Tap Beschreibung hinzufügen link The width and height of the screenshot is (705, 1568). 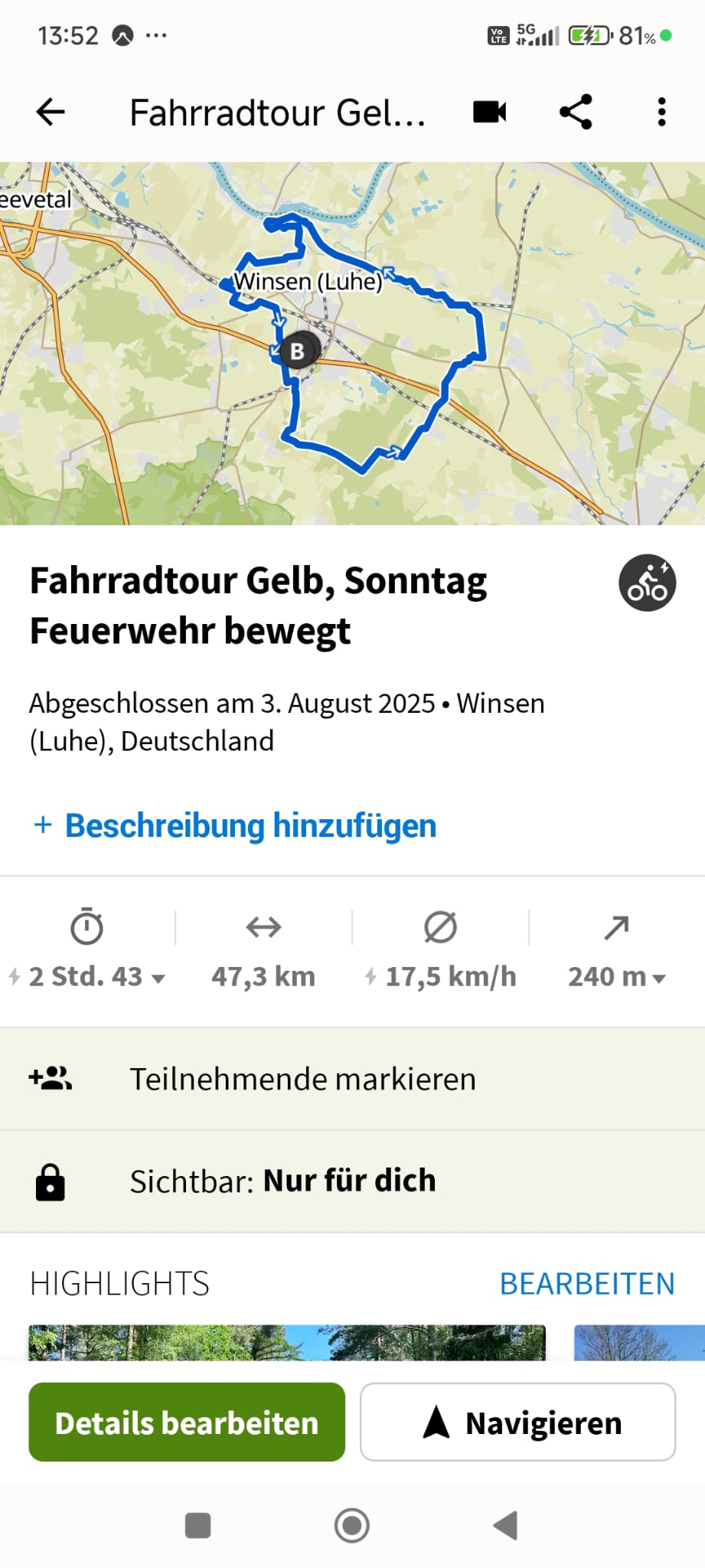point(235,825)
